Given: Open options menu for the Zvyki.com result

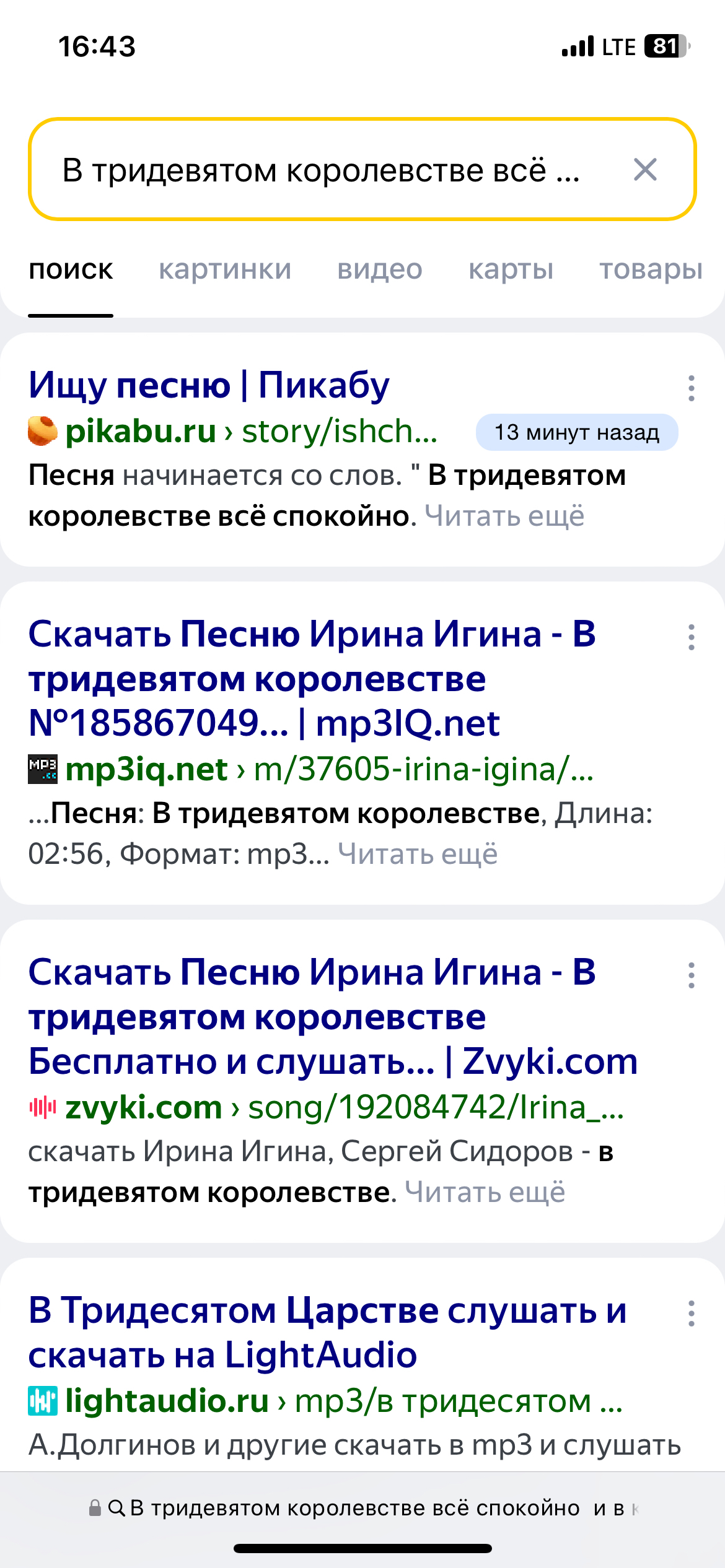Looking at the screenshot, I should point(692,975).
